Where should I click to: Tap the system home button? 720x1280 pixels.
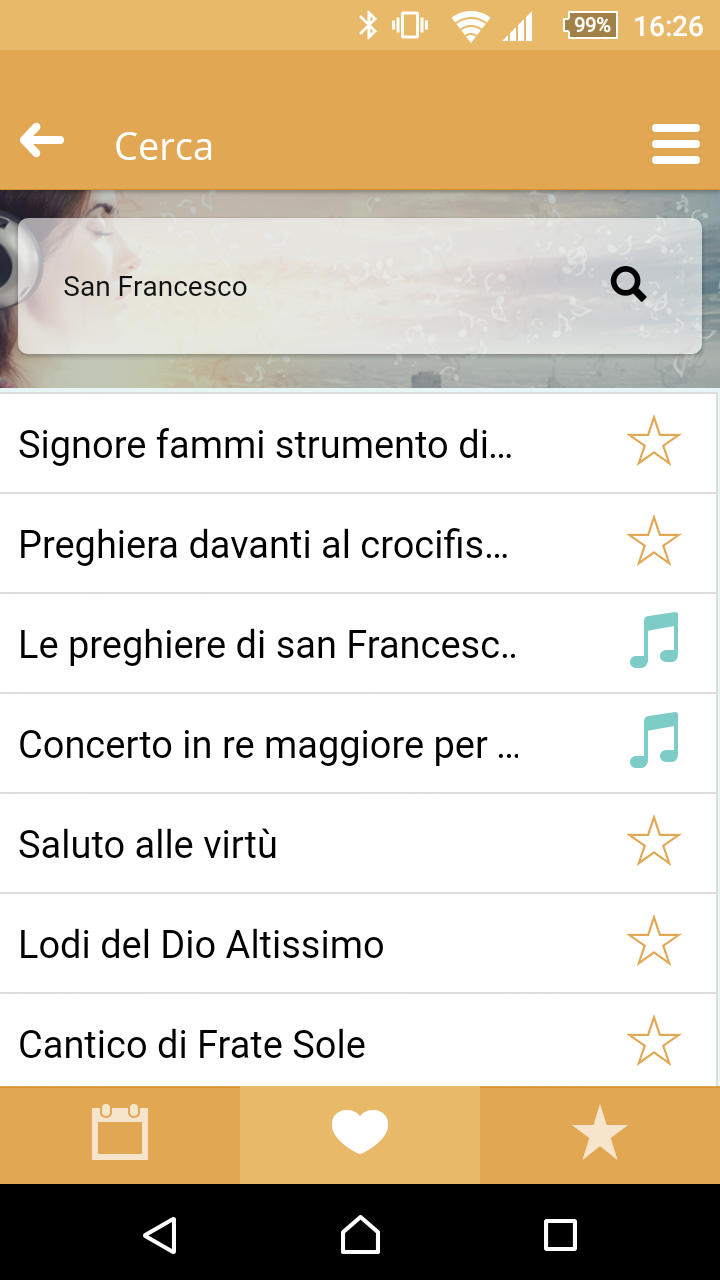(x=360, y=1235)
